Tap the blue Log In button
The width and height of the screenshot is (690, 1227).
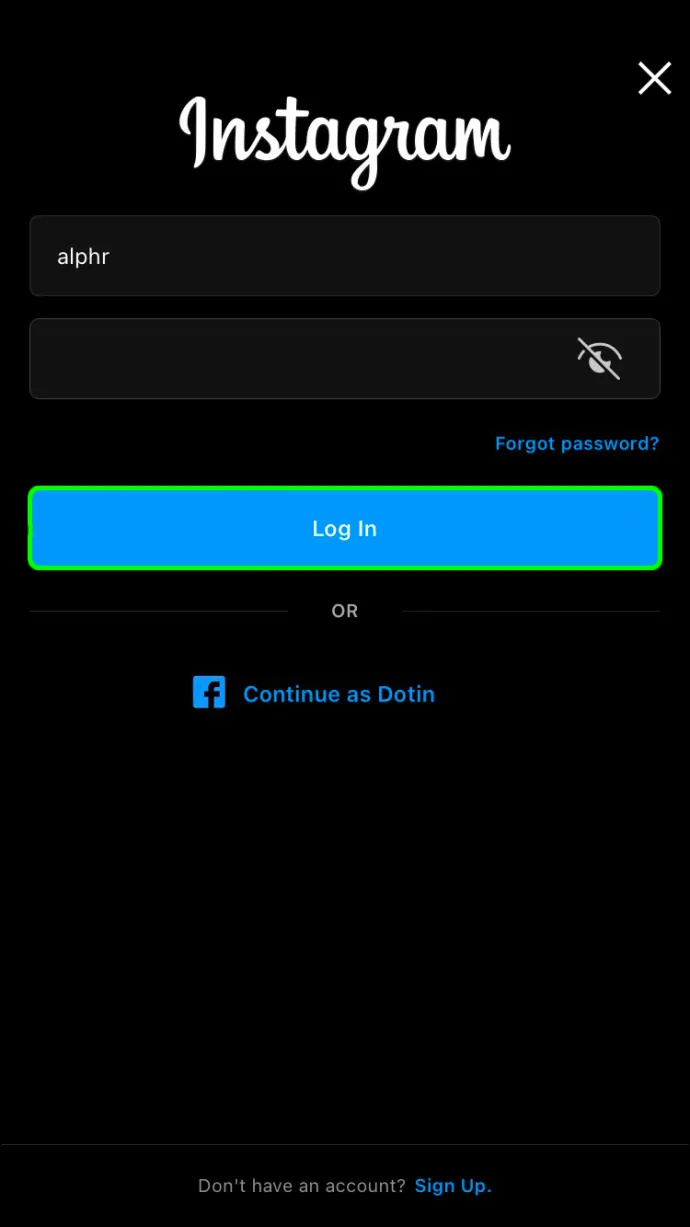[345, 528]
